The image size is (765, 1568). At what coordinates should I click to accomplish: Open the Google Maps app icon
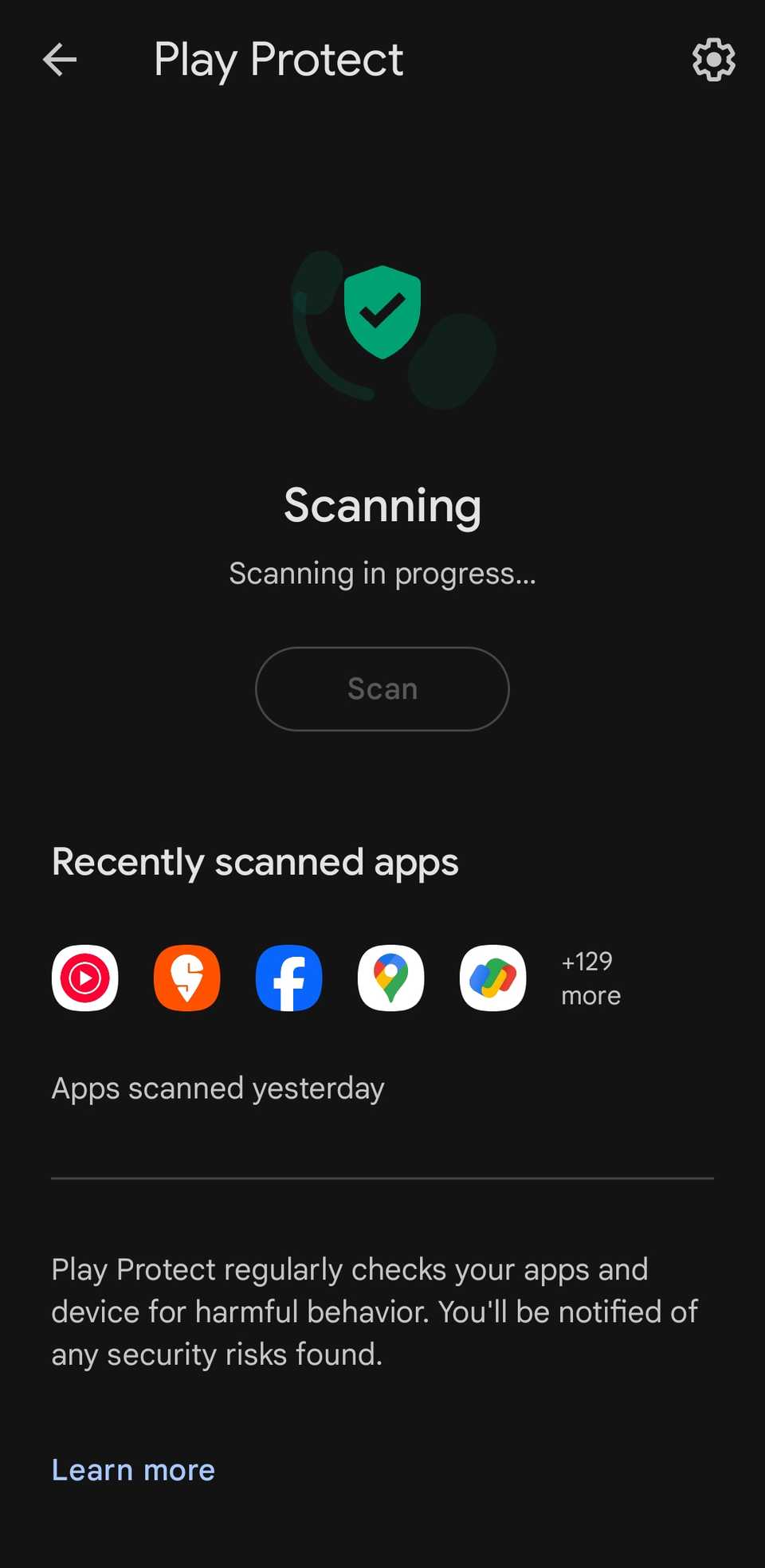(390, 978)
